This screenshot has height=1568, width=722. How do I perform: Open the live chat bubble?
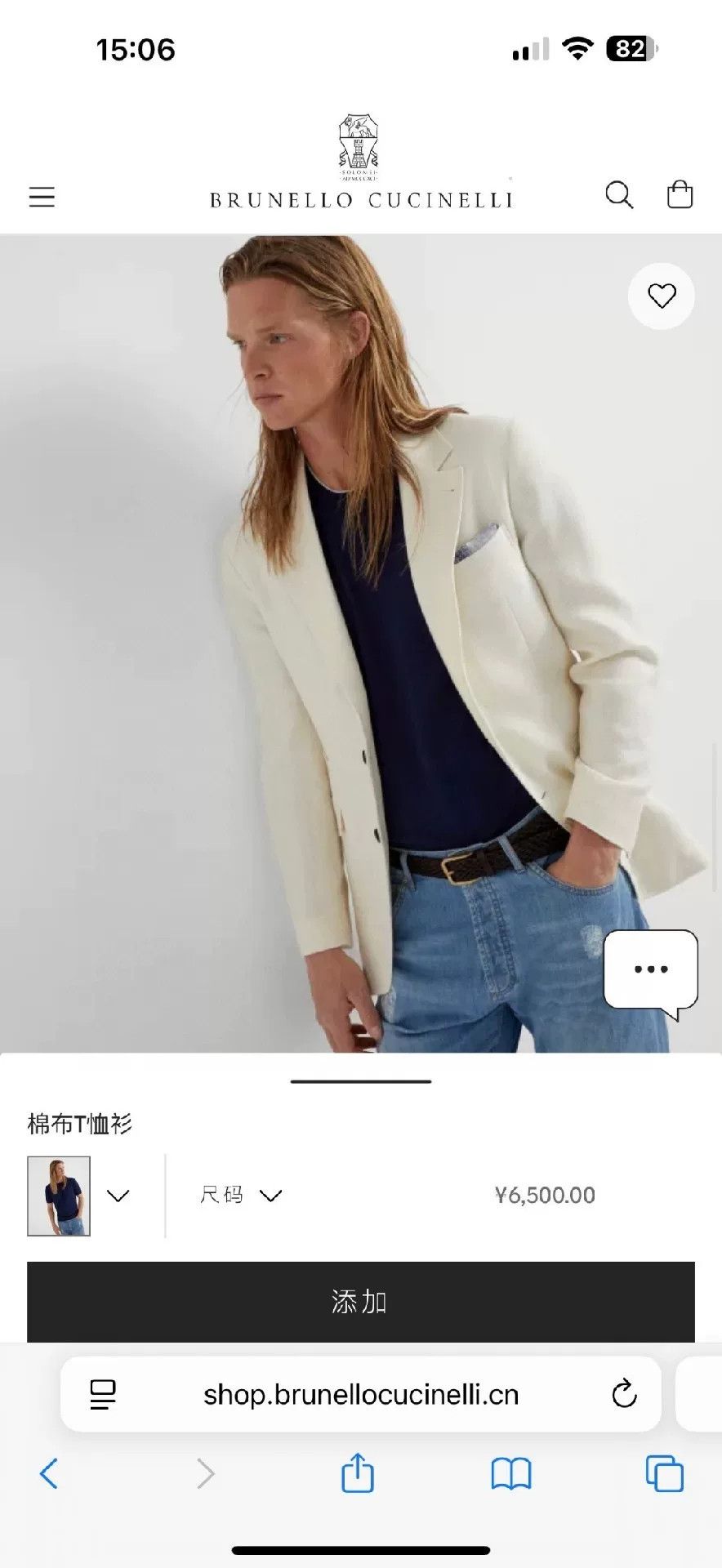(x=651, y=973)
